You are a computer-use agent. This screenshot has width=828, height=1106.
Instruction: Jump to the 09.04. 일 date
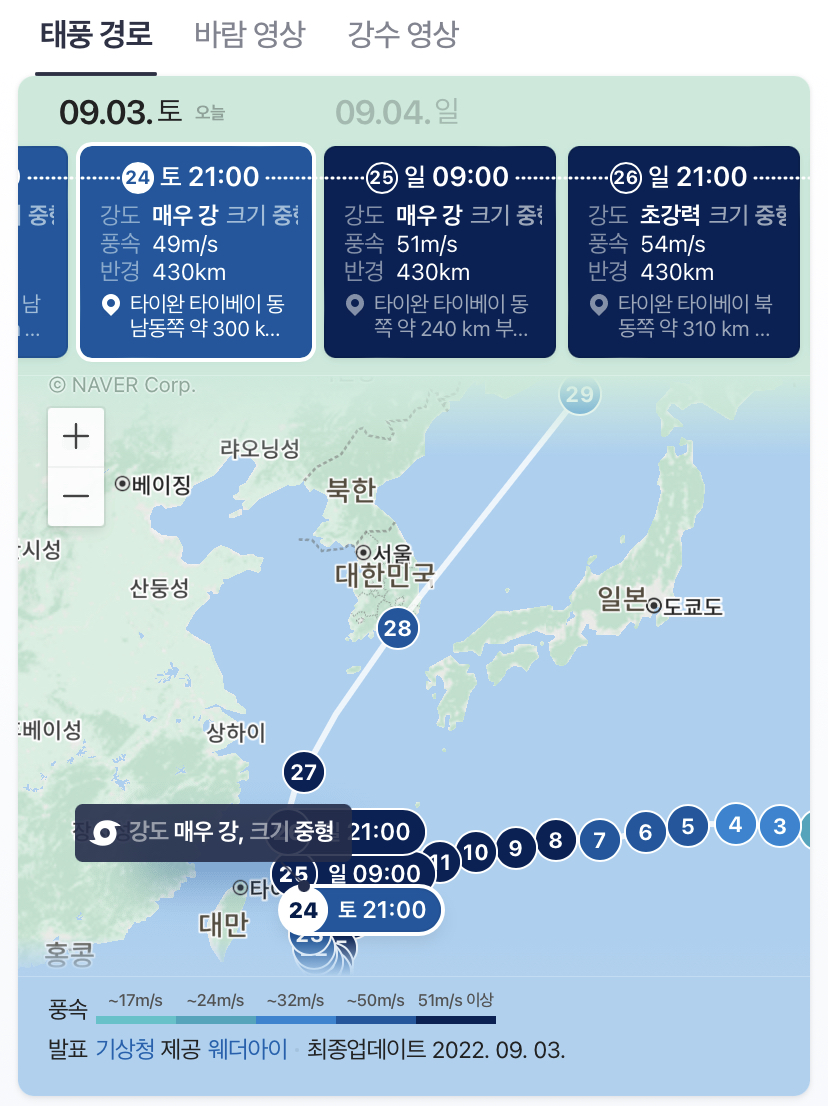396,111
